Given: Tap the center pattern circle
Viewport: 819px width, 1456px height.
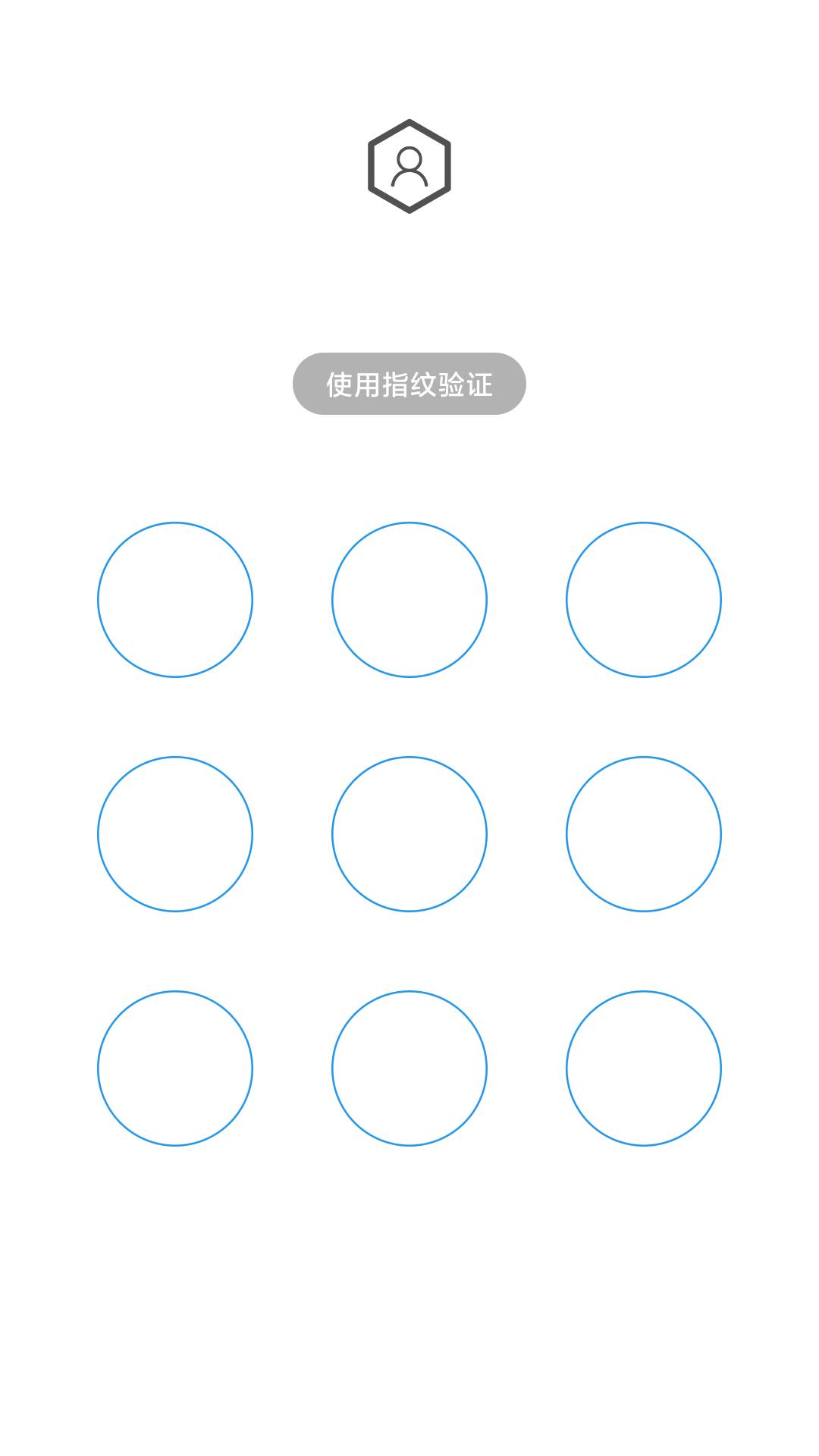Looking at the screenshot, I should [x=409, y=834].
